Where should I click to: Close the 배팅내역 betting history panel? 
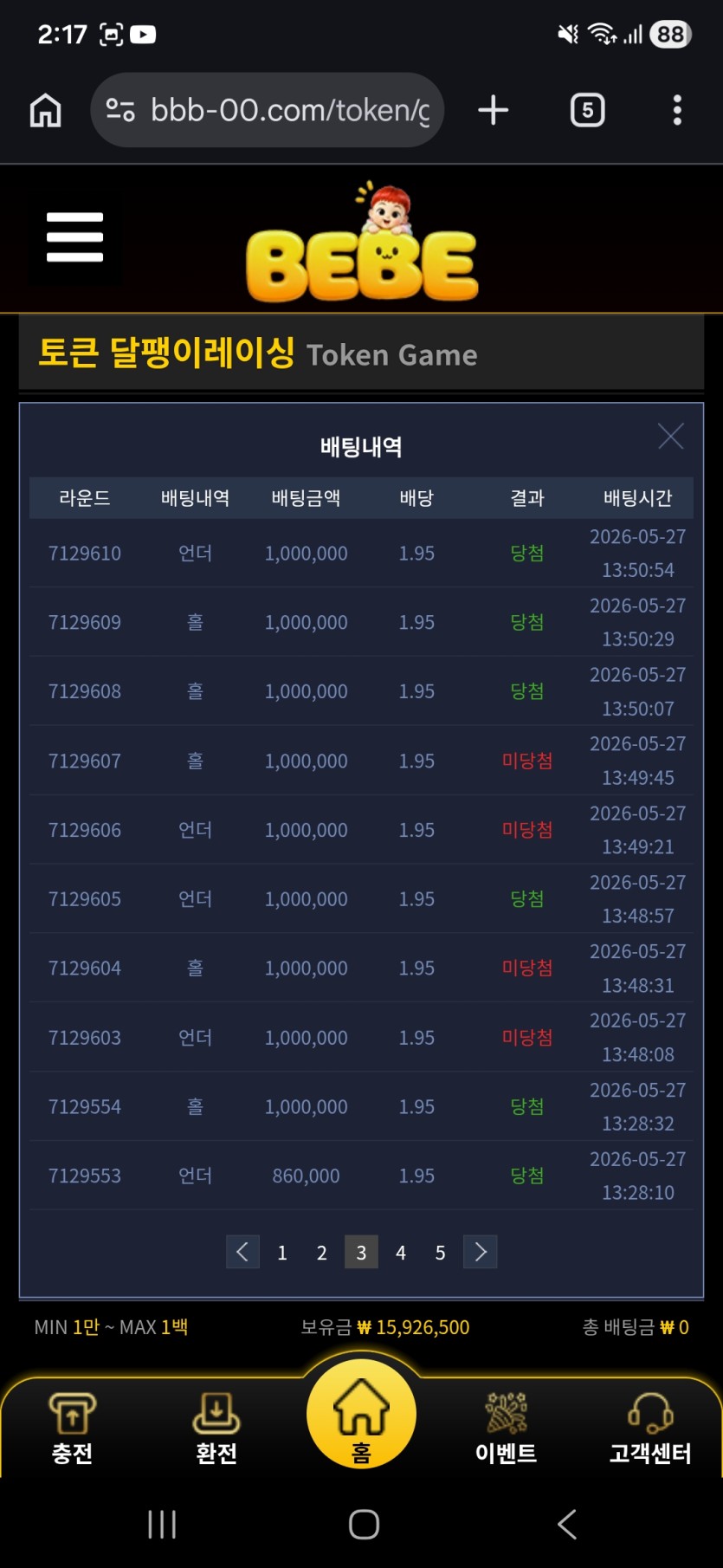click(671, 436)
